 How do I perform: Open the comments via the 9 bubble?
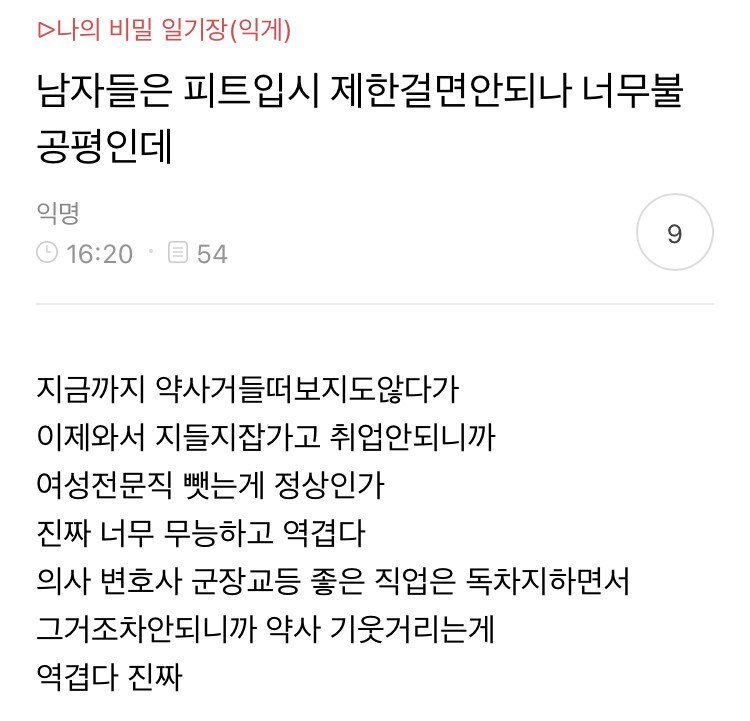point(674,233)
